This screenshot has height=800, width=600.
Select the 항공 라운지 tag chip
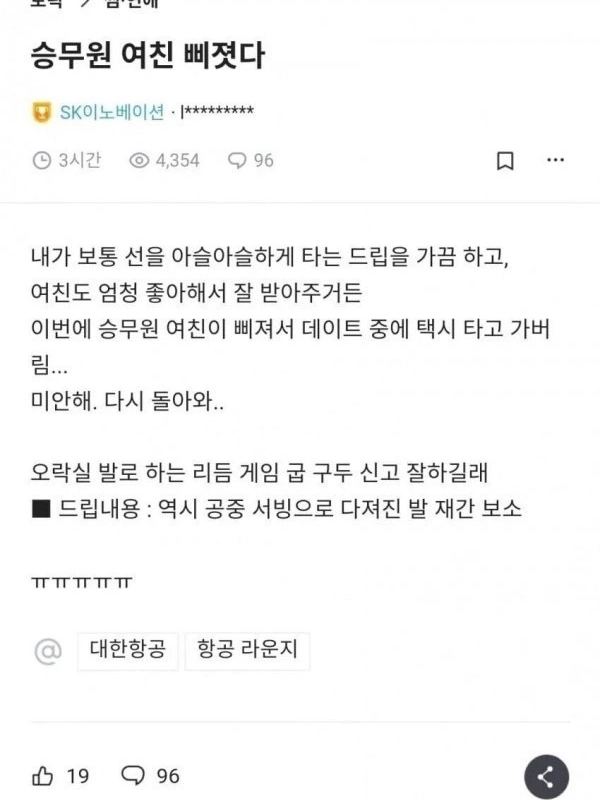[248, 652]
